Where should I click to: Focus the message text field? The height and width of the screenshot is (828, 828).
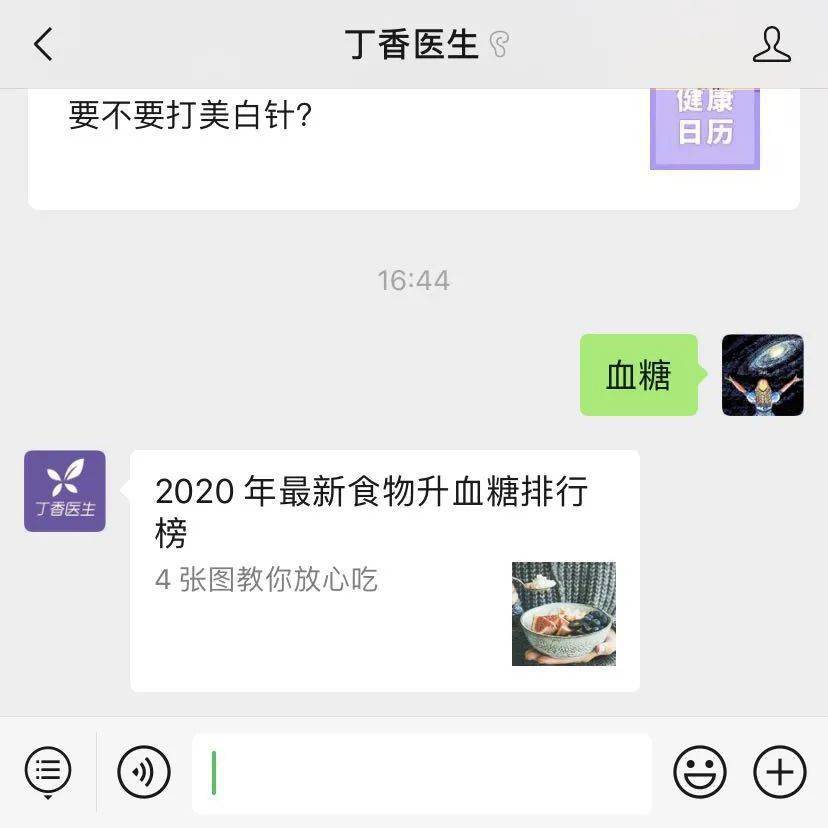click(x=421, y=773)
